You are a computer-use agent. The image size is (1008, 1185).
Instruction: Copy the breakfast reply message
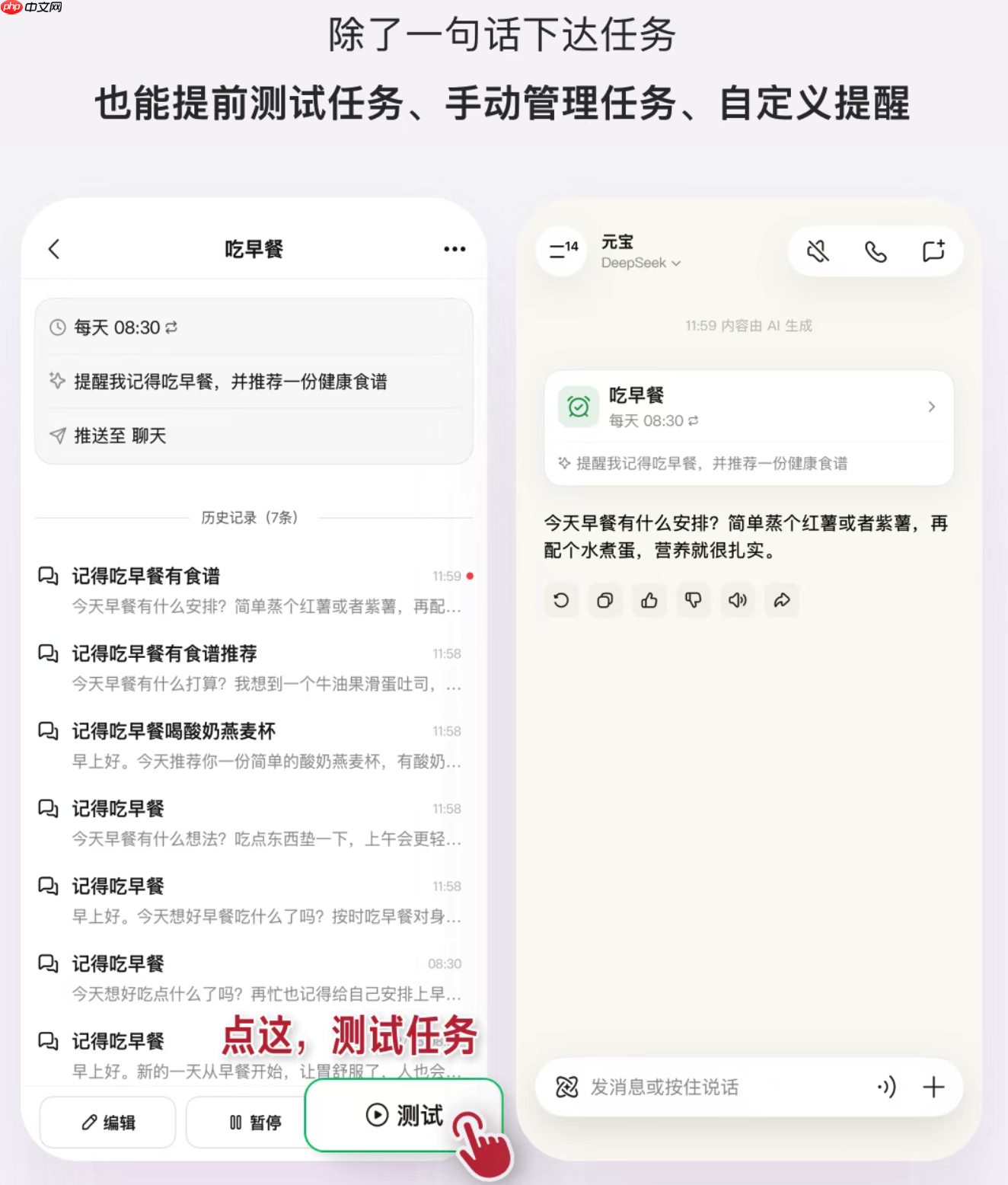tap(605, 600)
